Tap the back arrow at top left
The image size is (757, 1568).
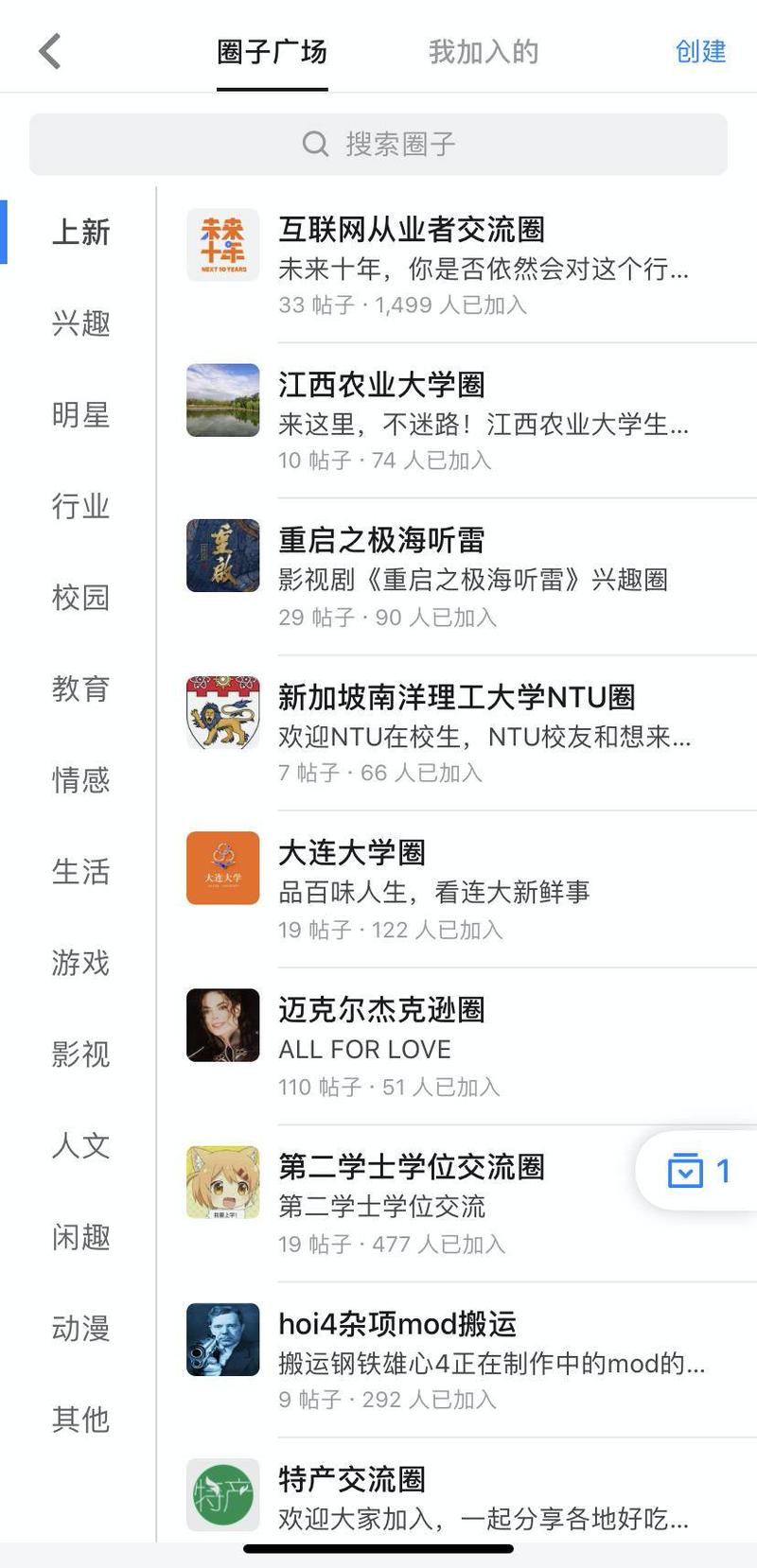49,52
